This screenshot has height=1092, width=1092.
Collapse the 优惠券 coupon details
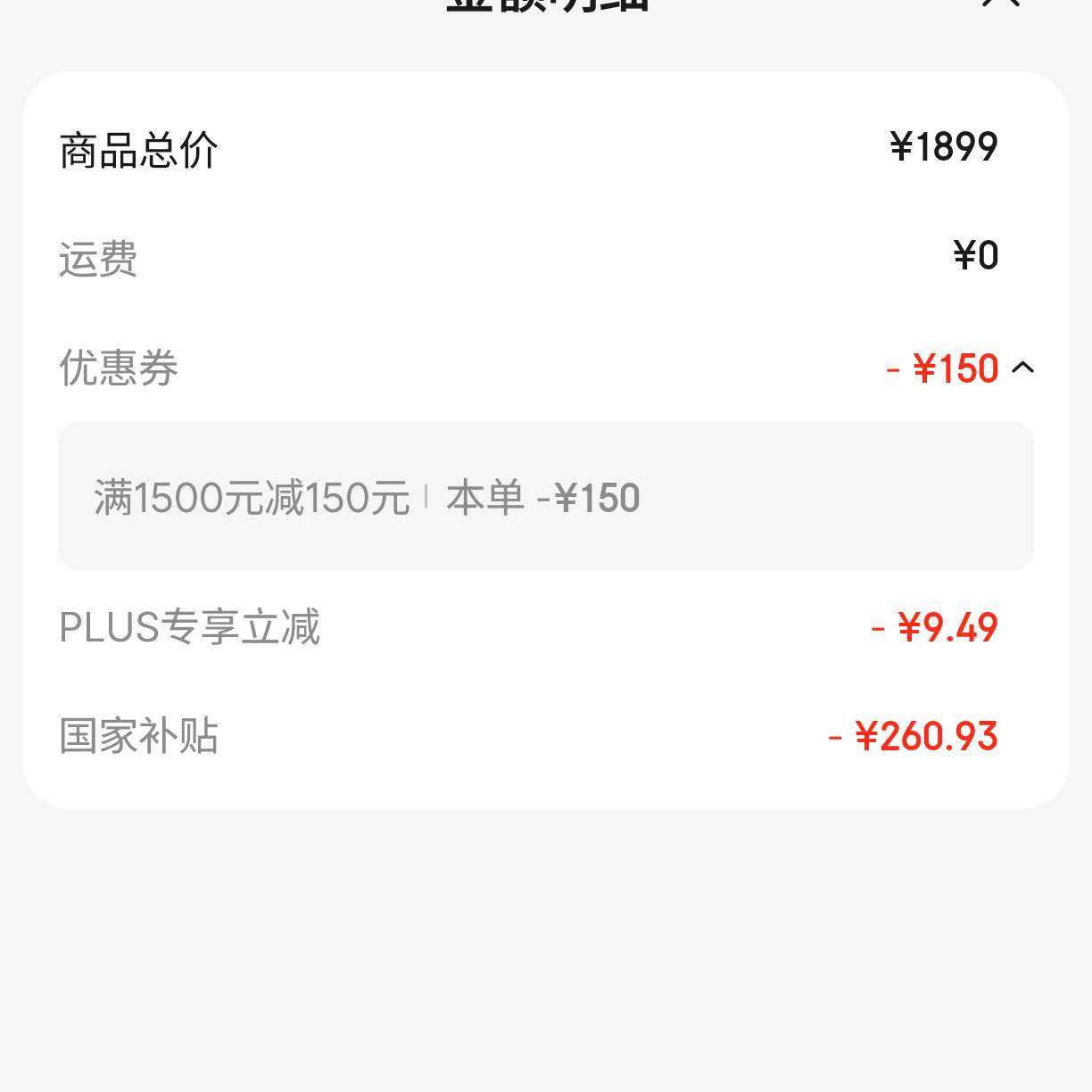click(x=1022, y=368)
